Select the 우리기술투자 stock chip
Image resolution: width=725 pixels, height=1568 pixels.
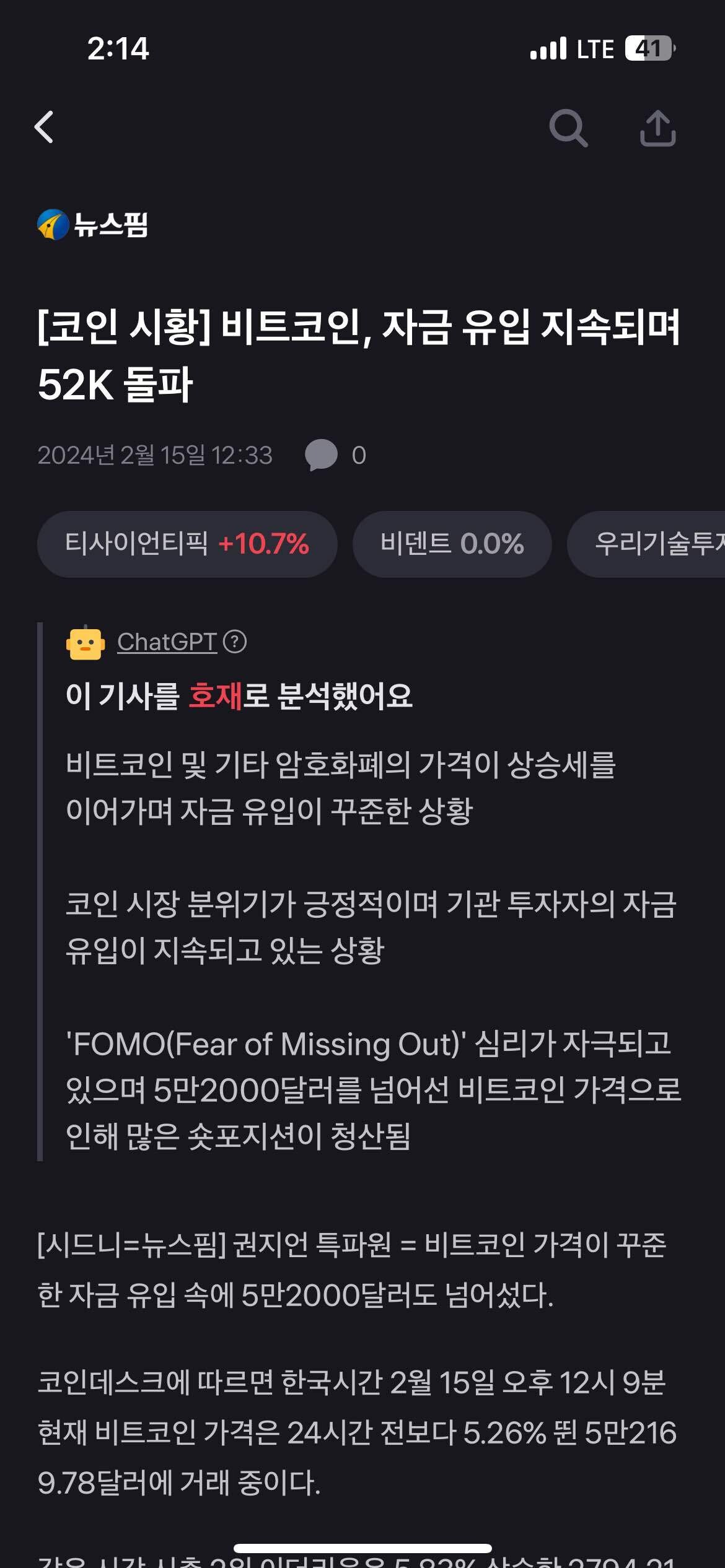657,546
